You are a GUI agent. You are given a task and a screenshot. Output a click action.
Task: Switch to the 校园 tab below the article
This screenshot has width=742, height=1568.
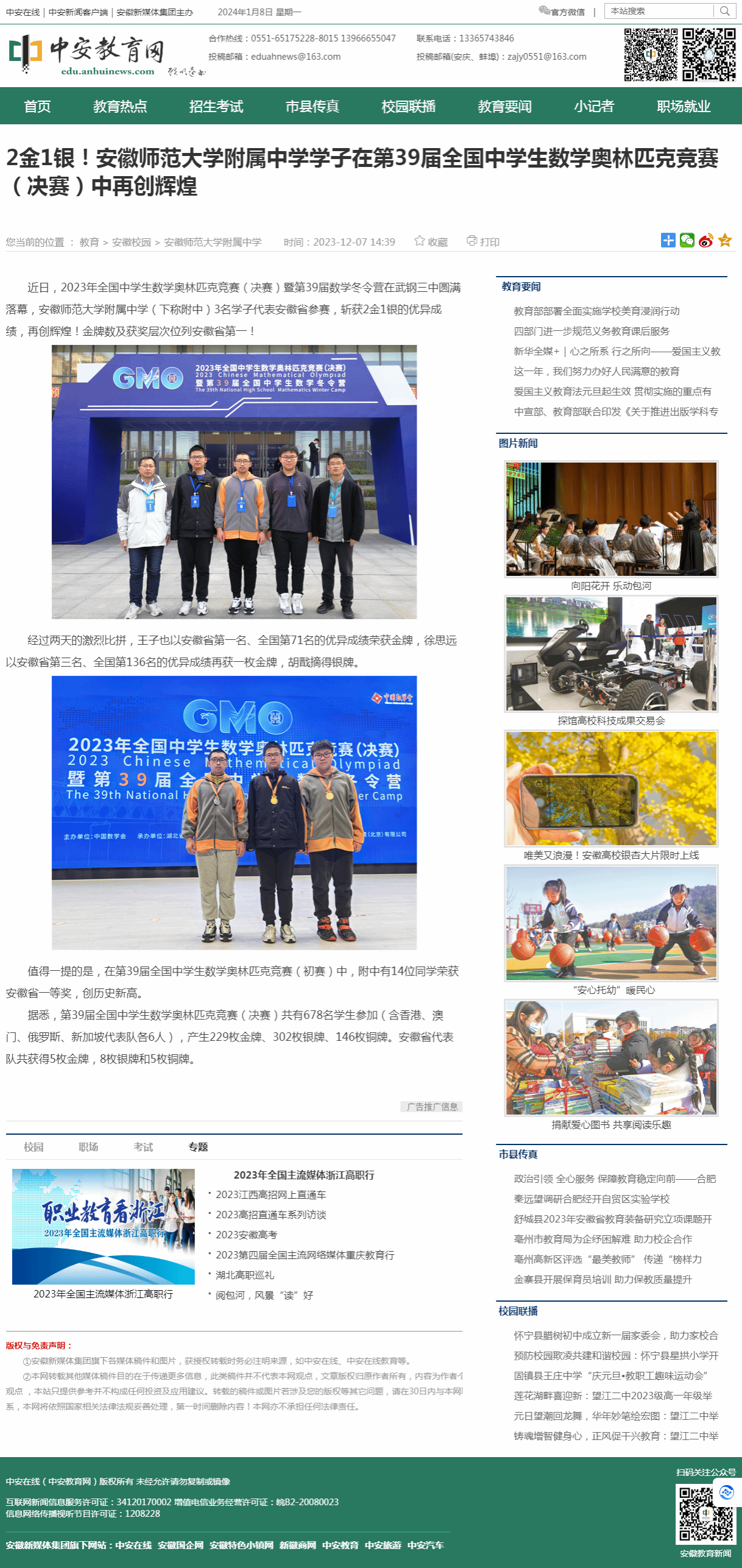34,1147
